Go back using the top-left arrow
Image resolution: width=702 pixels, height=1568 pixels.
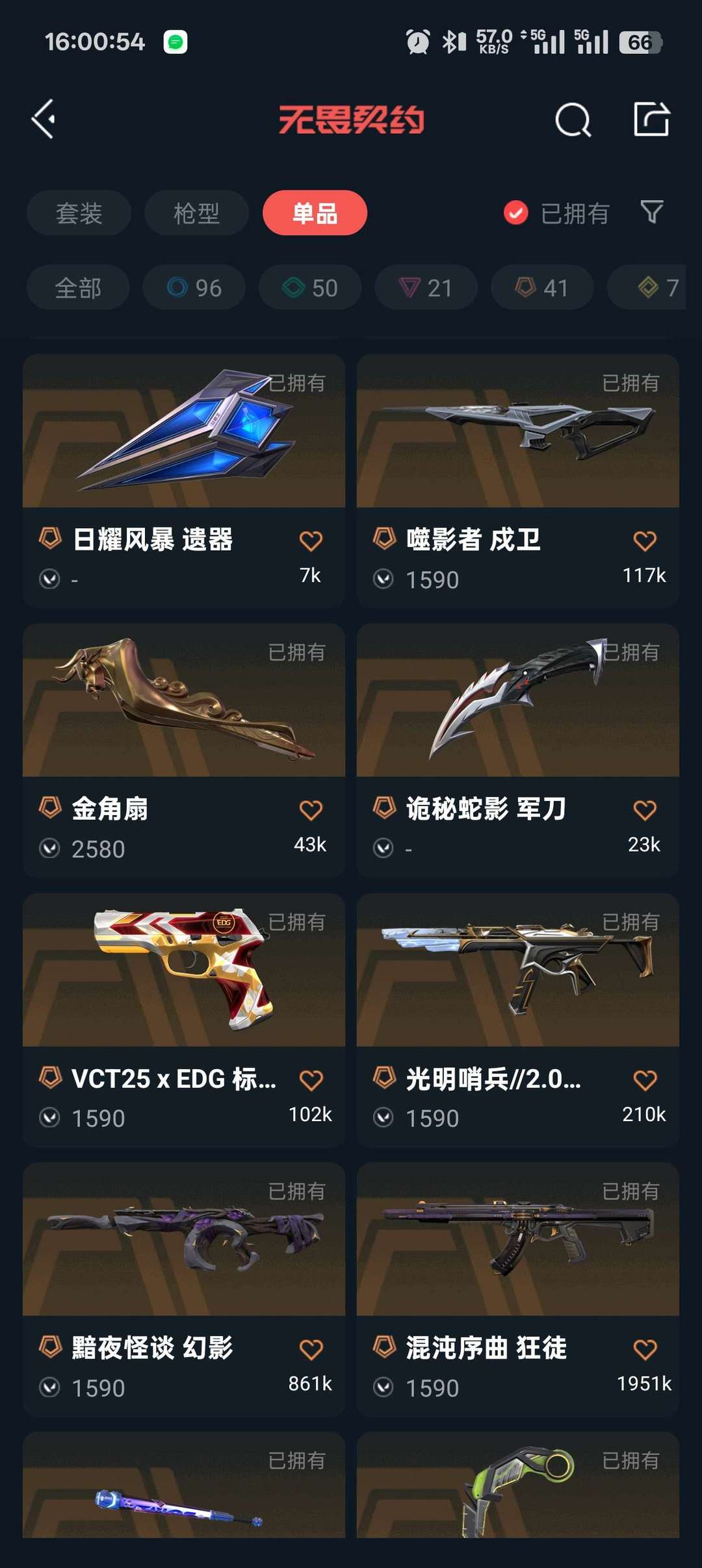pos(44,120)
